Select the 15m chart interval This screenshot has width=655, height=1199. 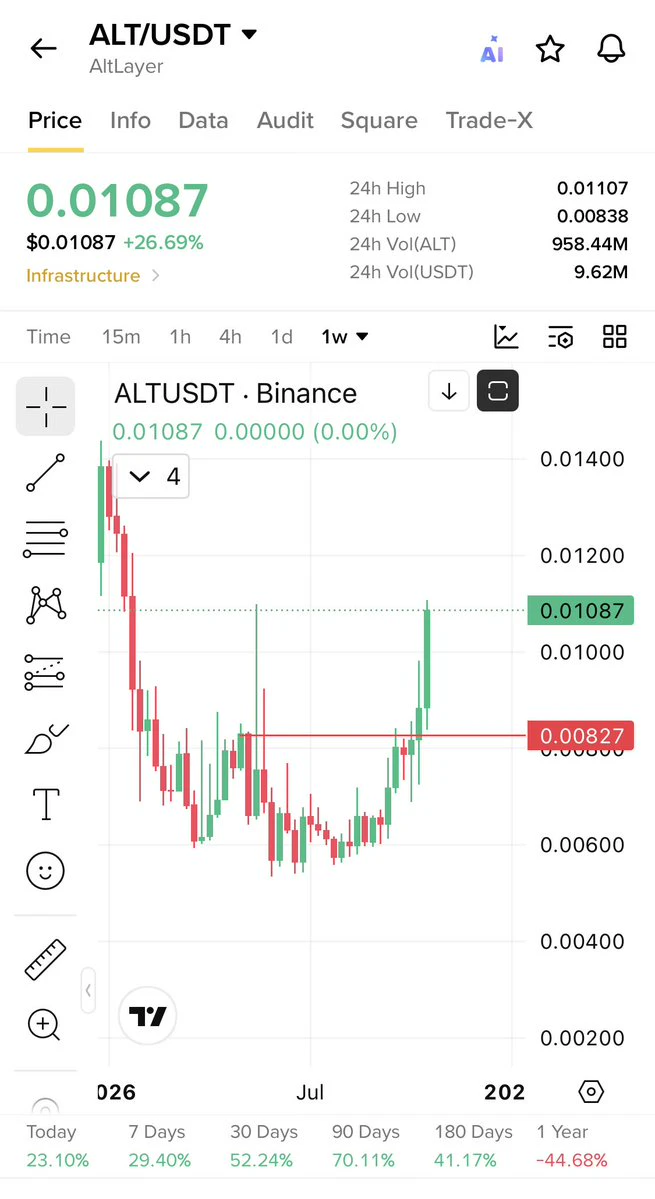coord(121,336)
